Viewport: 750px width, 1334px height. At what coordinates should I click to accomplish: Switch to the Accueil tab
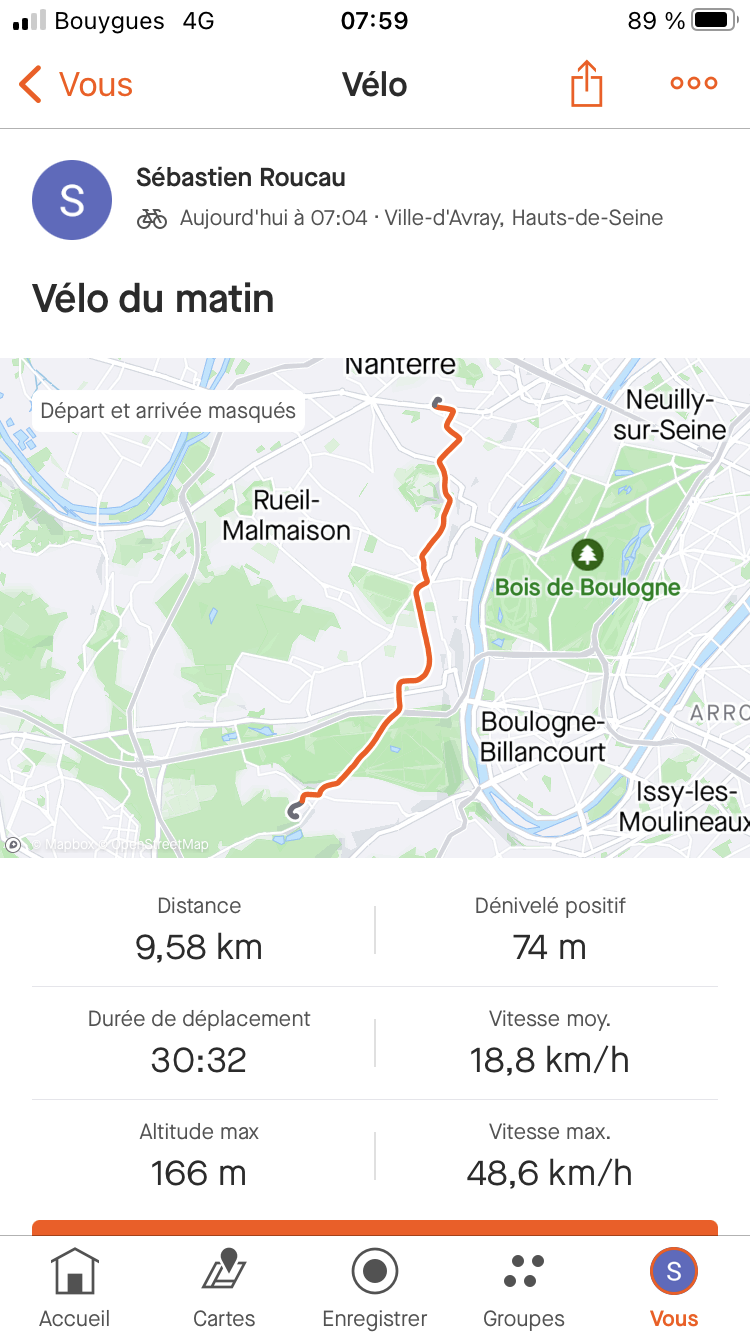(x=75, y=1288)
